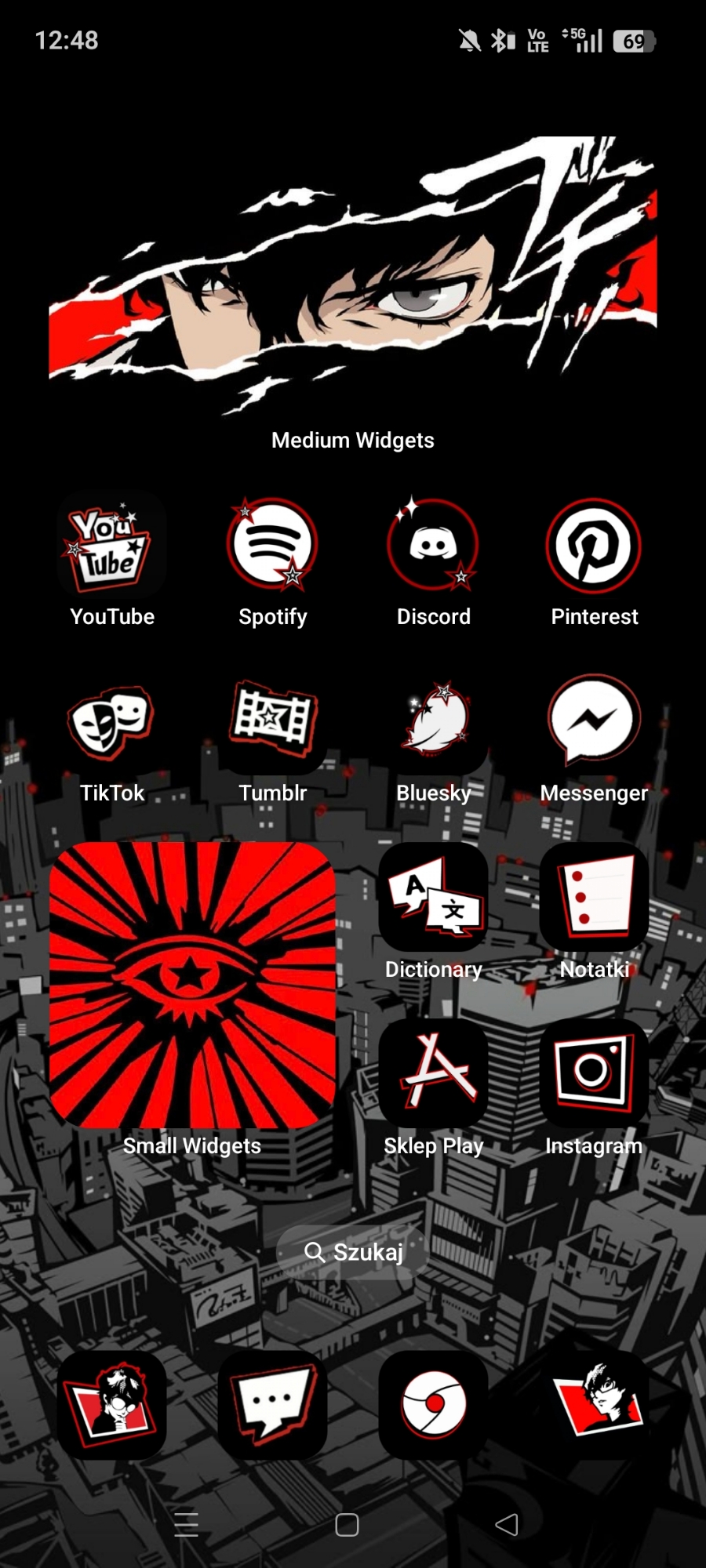
Task: Show recent apps with the menu button
Action: tap(186, 1524)
